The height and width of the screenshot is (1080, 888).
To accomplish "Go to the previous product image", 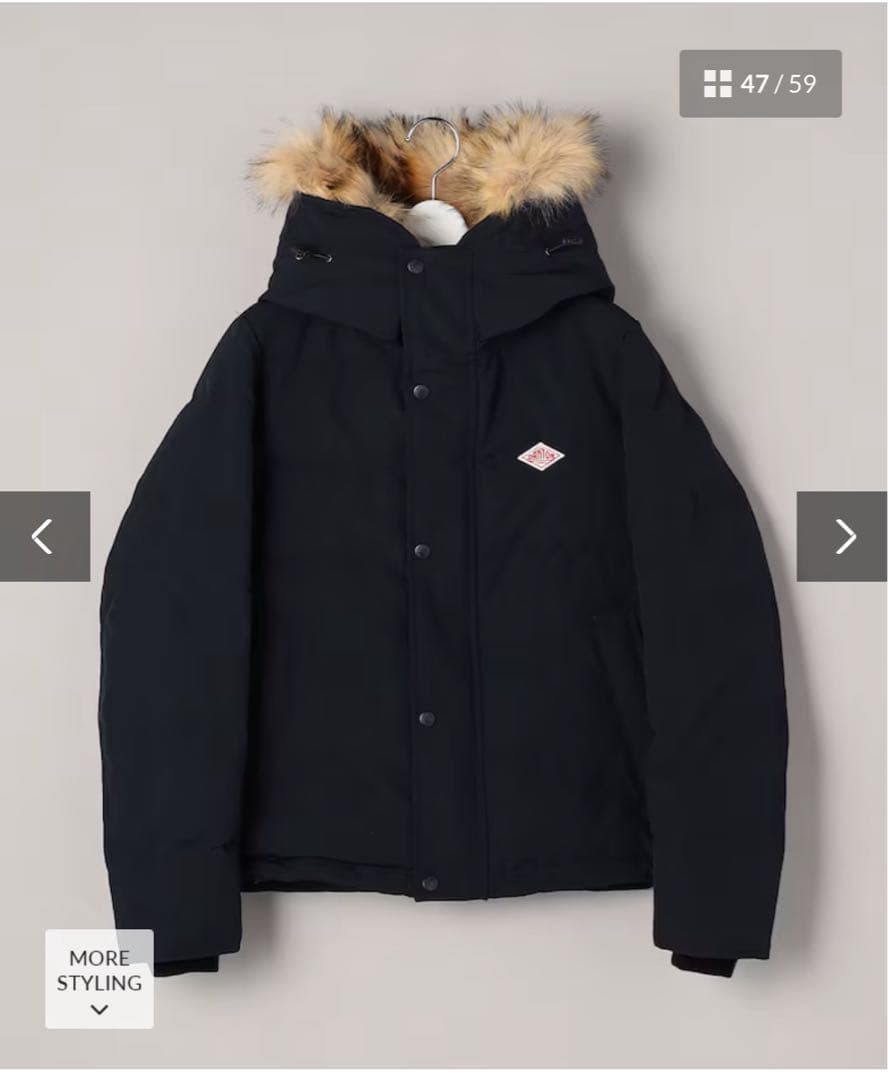I will (x=44, y=536).
